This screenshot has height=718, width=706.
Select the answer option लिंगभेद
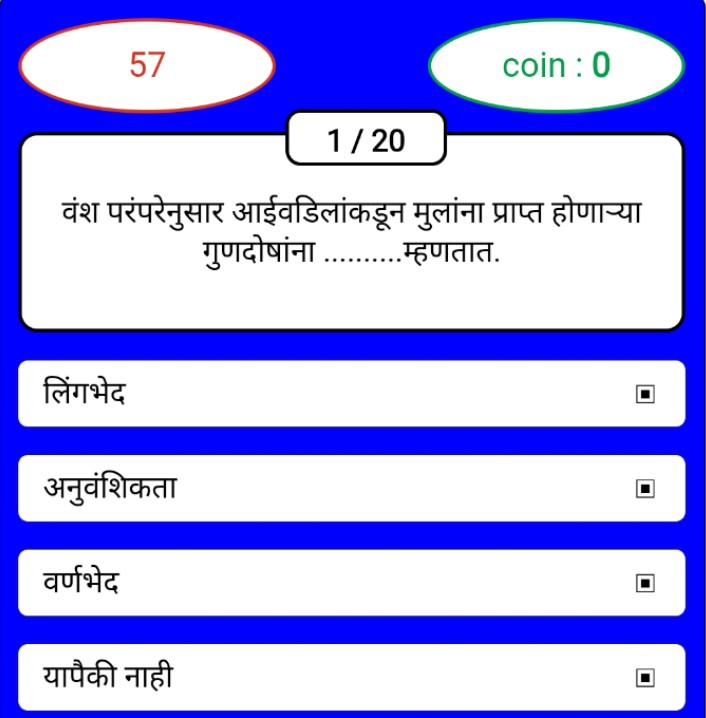point(351,393)
